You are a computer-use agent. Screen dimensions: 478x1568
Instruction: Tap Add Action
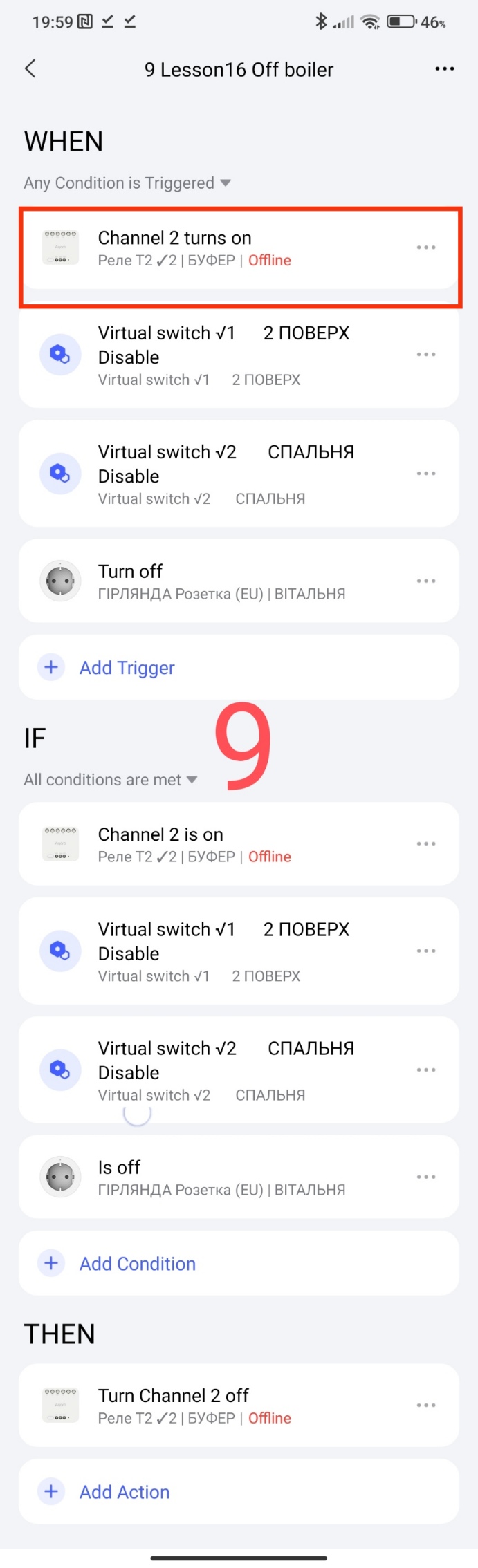tap(124, 1492)
